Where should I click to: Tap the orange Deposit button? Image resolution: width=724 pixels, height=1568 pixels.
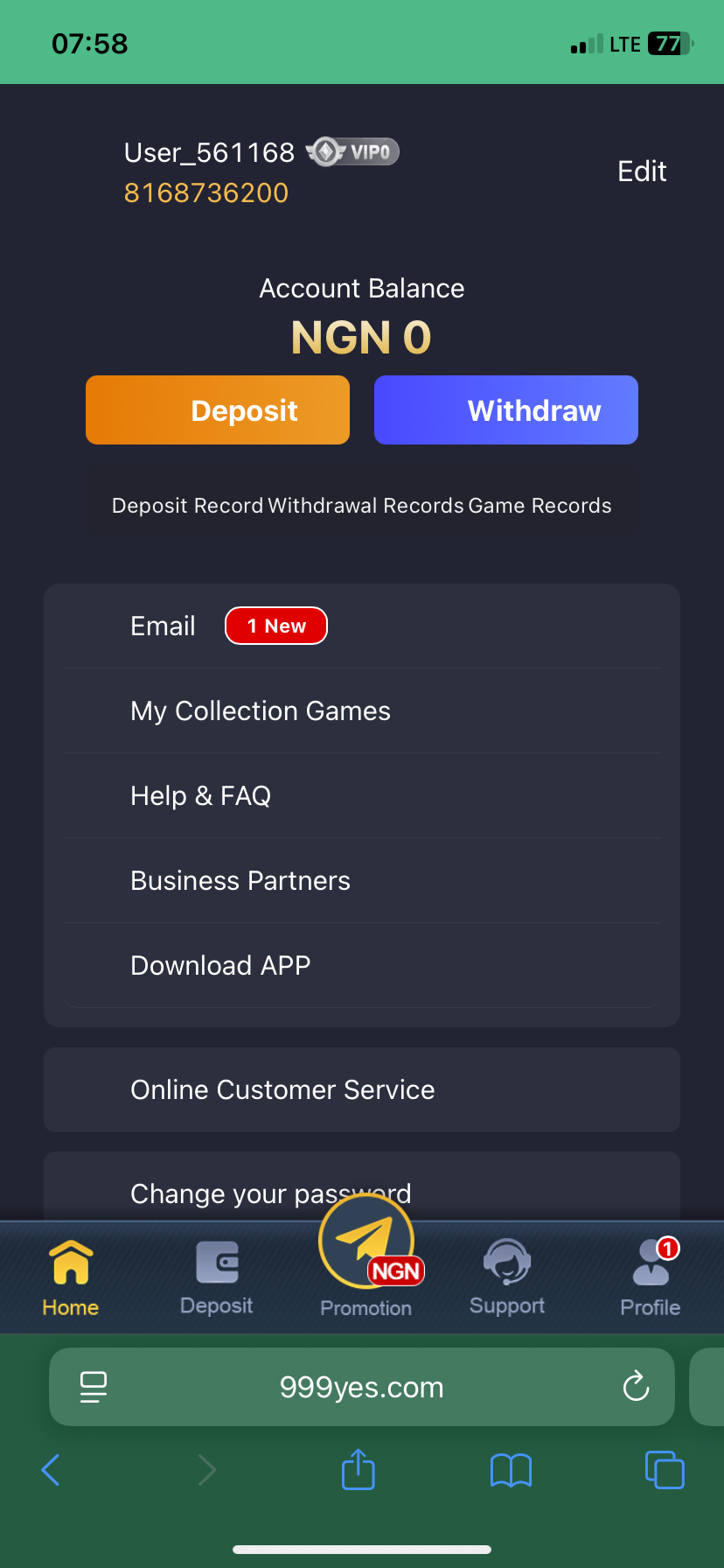click(218, 410)
